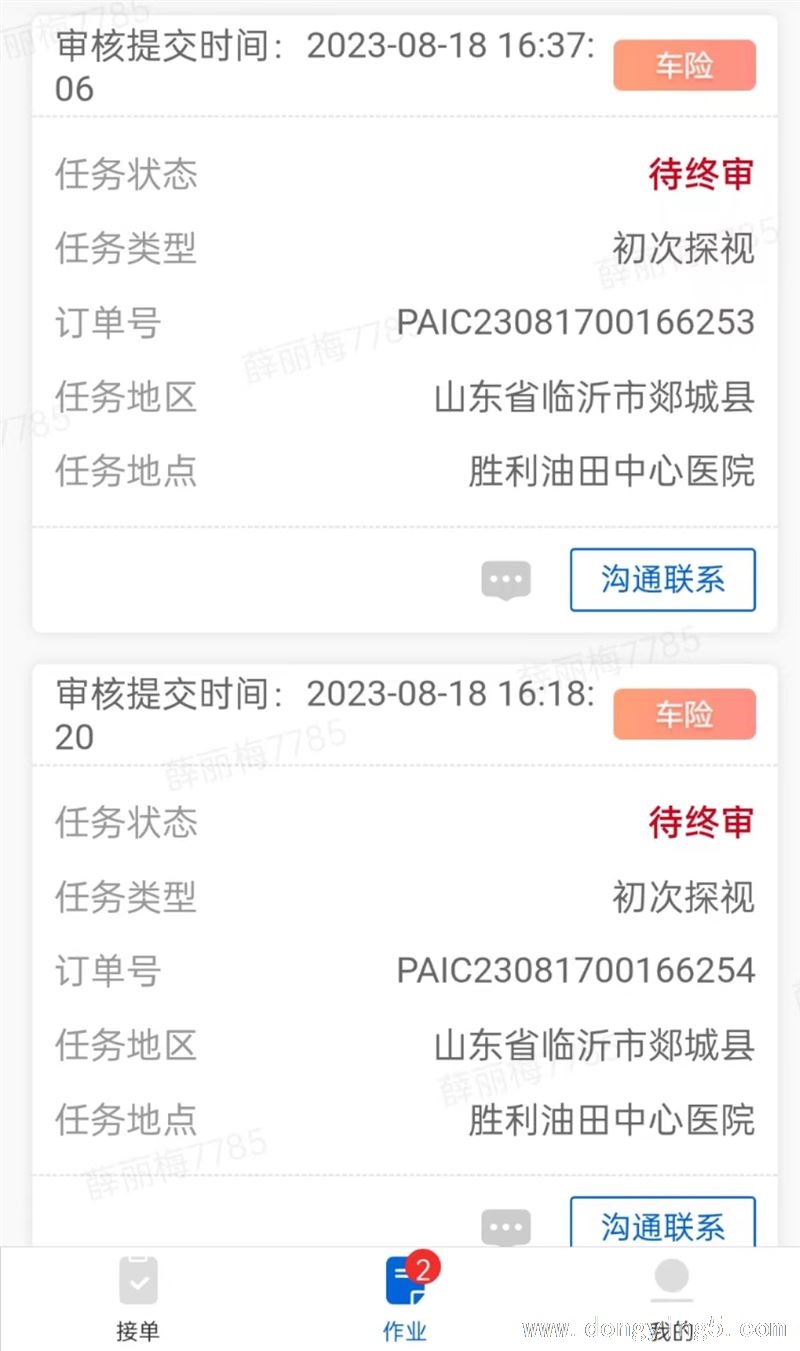This screenshot has height=1351, width=800.
Task: Open task card submitted at 16:18:20
Action: [405, 955]
